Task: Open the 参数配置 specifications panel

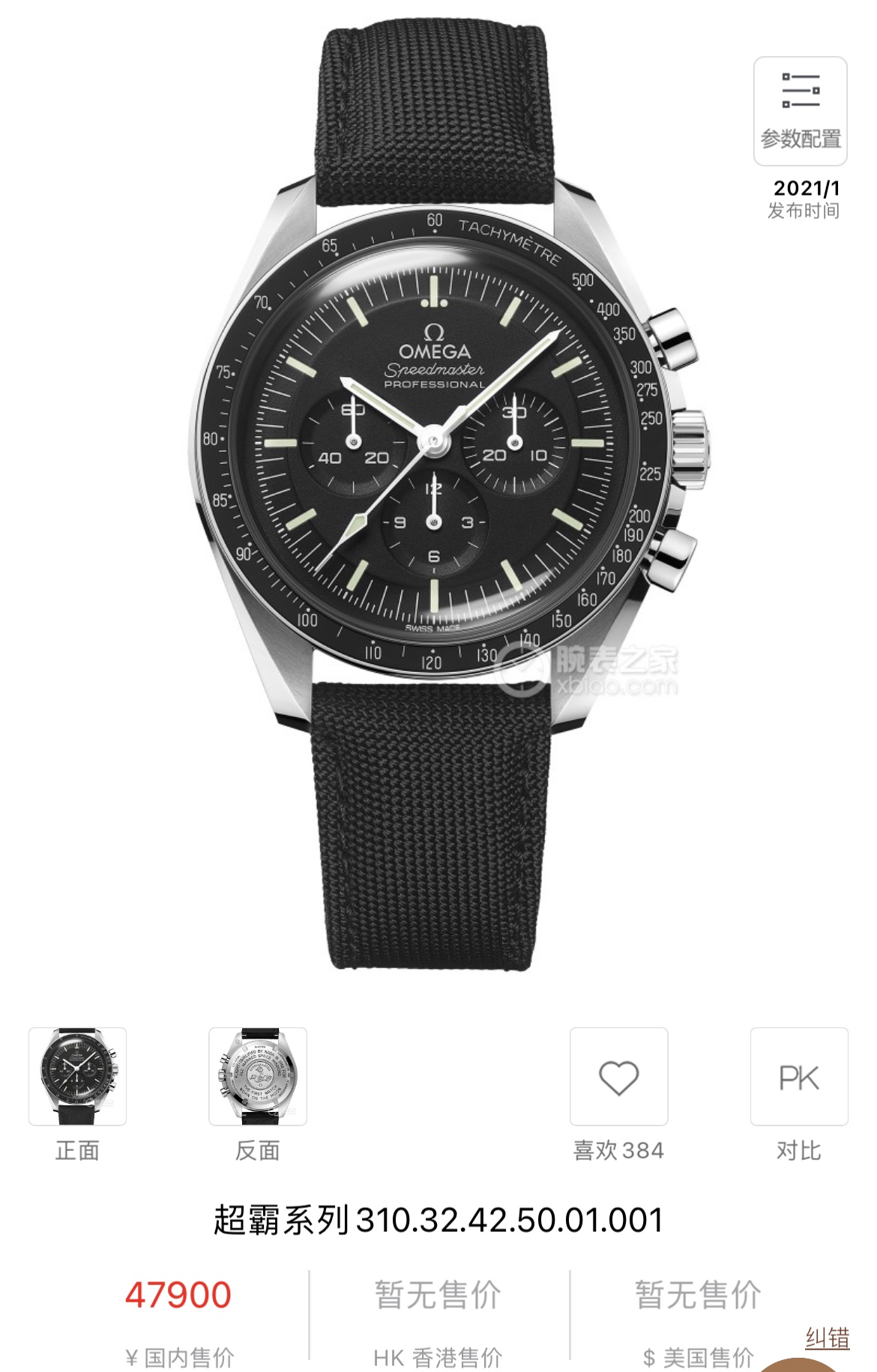Action: click(x=800, y=111)
